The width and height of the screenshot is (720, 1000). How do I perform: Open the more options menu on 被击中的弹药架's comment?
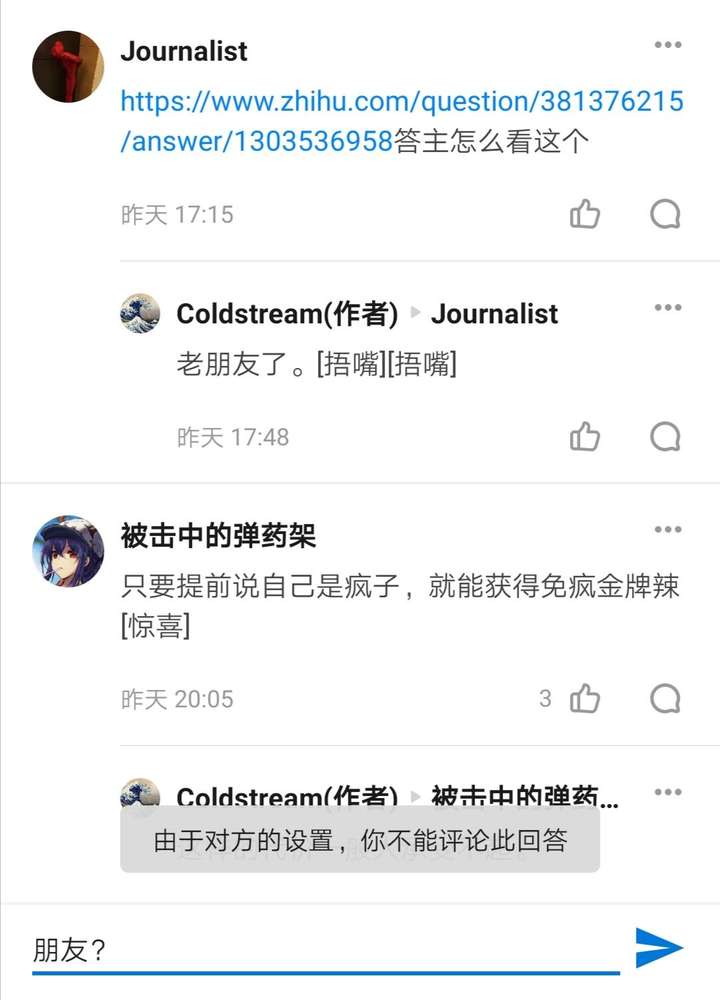point(667,530)
